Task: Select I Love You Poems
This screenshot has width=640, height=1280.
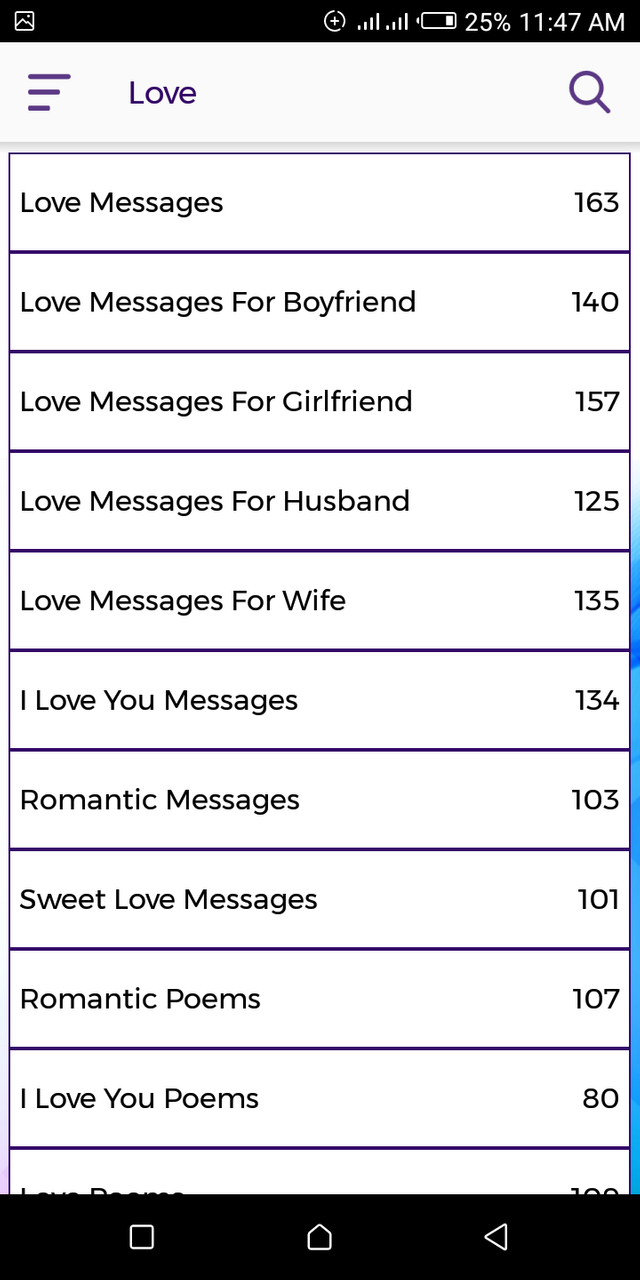Action: pos(320,1098)
